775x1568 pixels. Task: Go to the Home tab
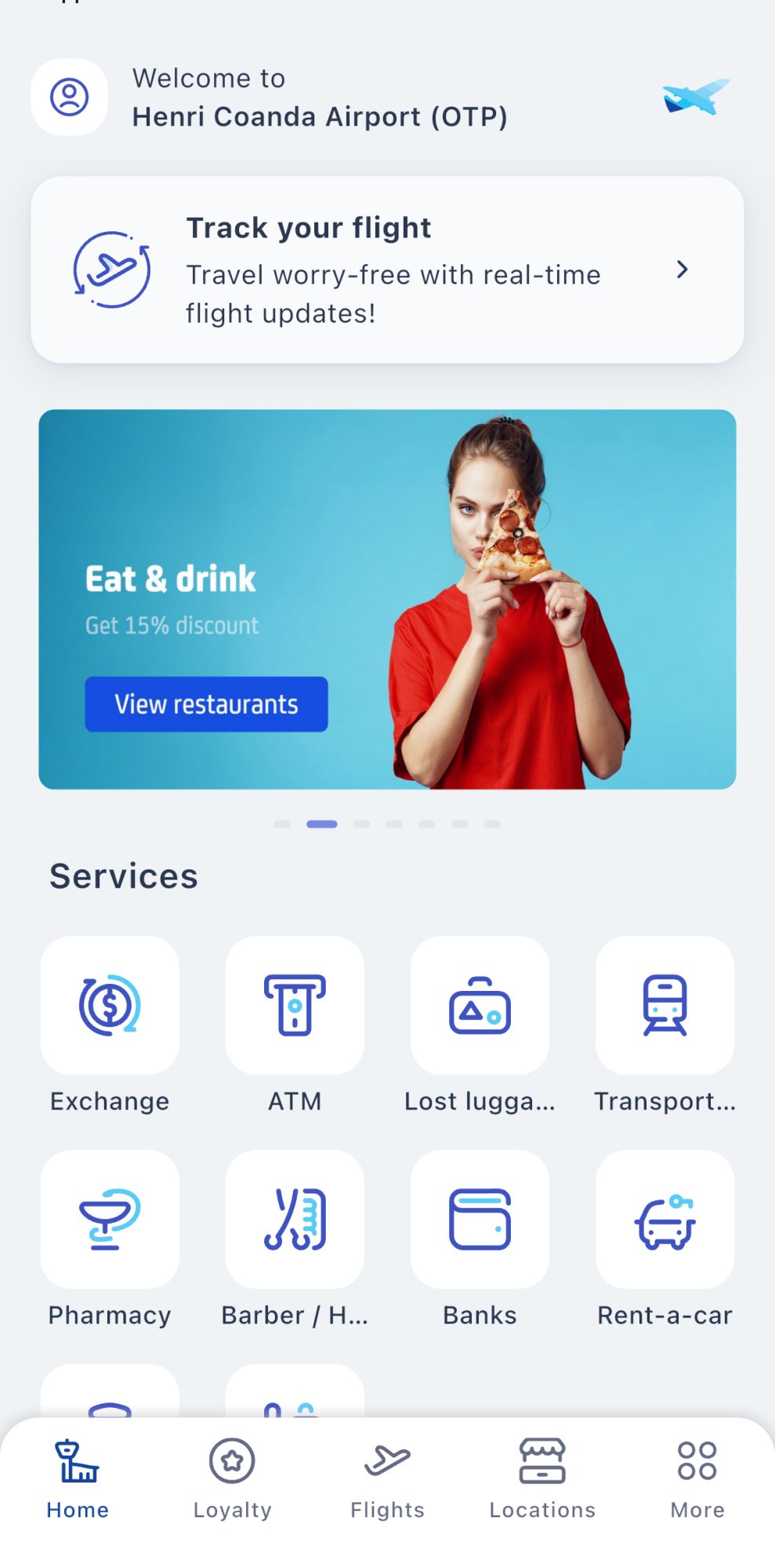tap(77, 1479)
